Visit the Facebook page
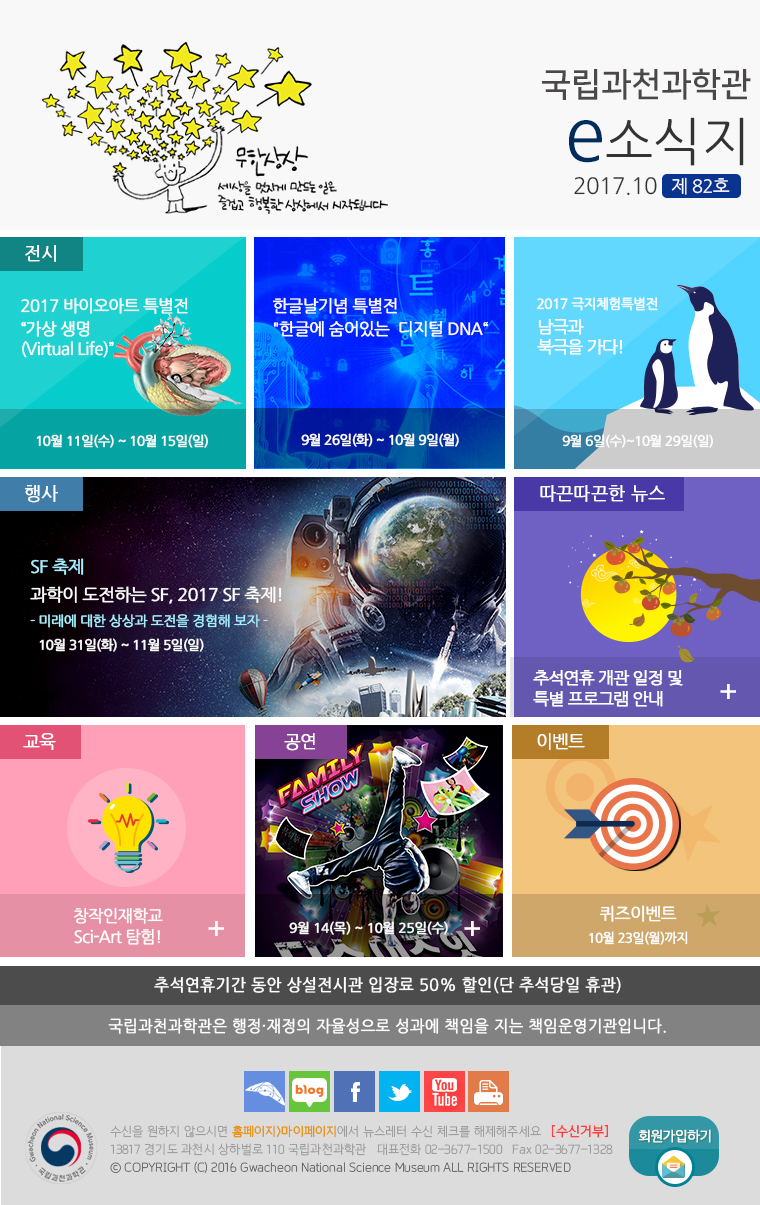Viewport: 760px width, 1205px height. click(x=354, y=1091)
